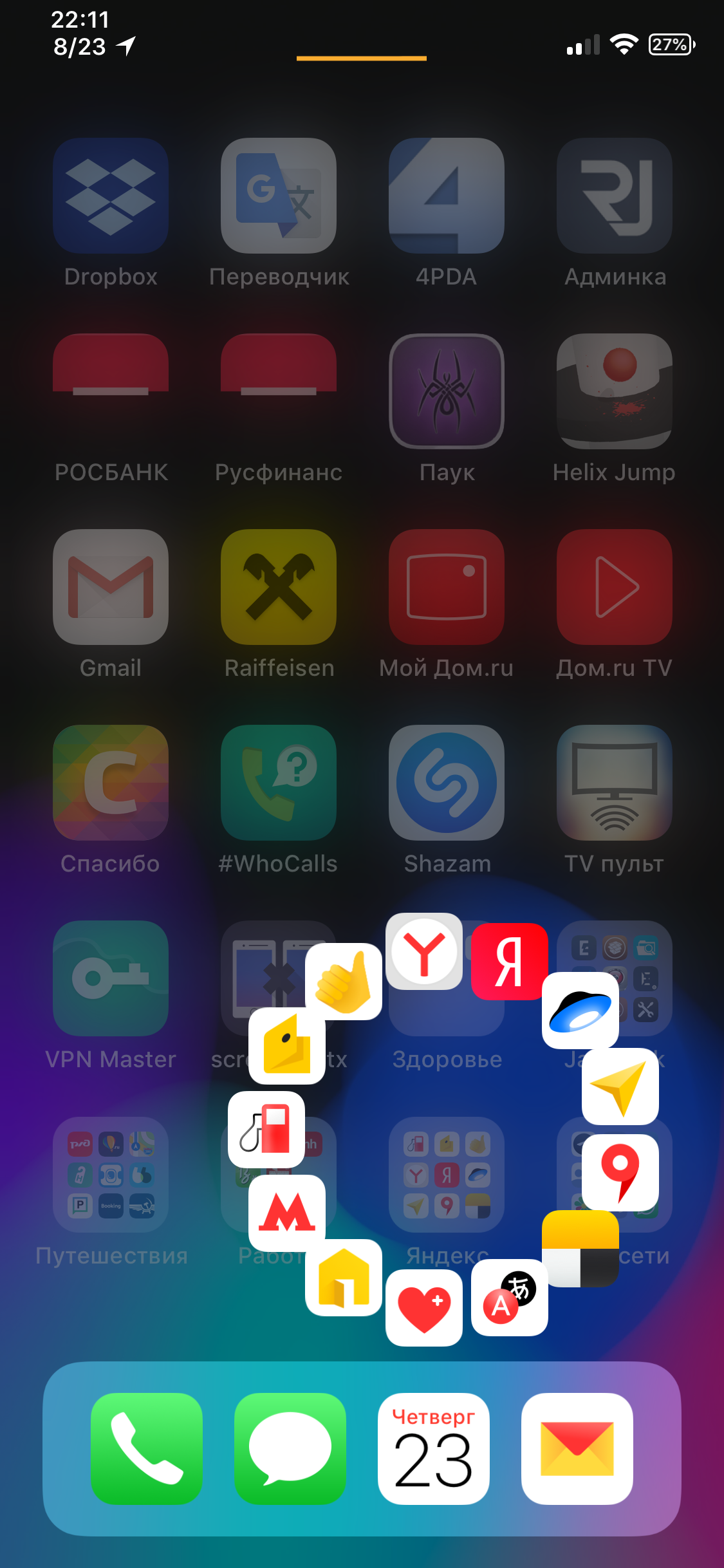Image resolution: width=724 pixels, height=1568 pixels.
Task: Launch the Yandex Mail envelope in dock
Action: pyautogui.click(x=577, y=1448)
